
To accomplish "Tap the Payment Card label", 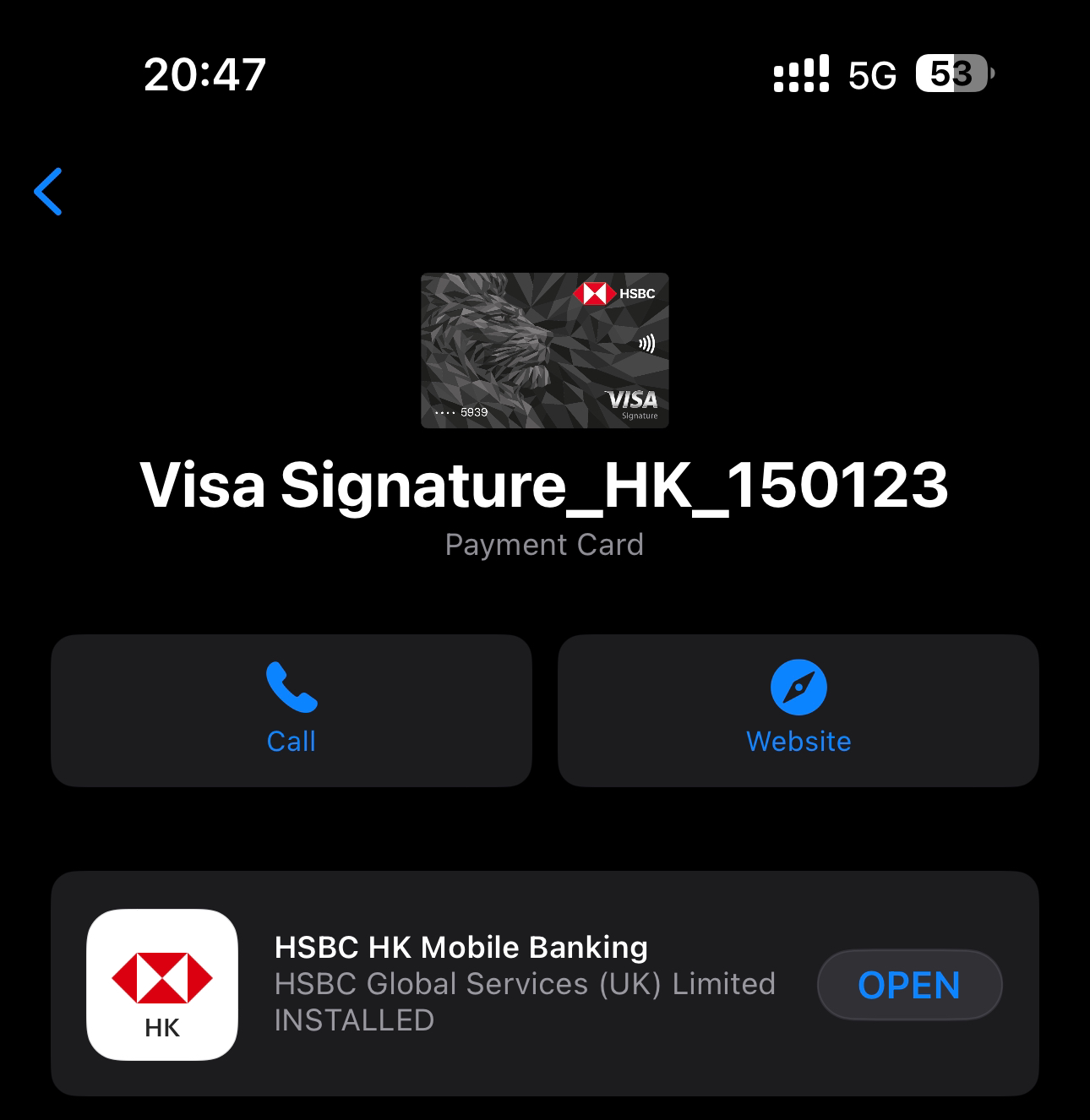I will (545, 545).
